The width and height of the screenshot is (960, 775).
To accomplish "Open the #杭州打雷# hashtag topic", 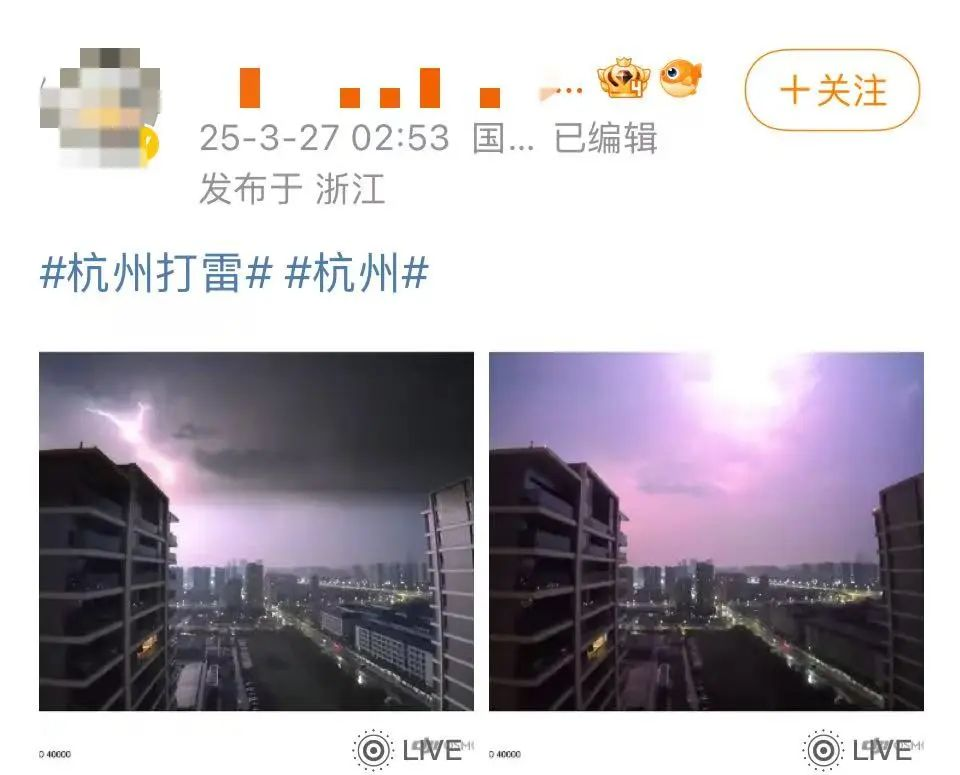I will click(x=155, y=272).
